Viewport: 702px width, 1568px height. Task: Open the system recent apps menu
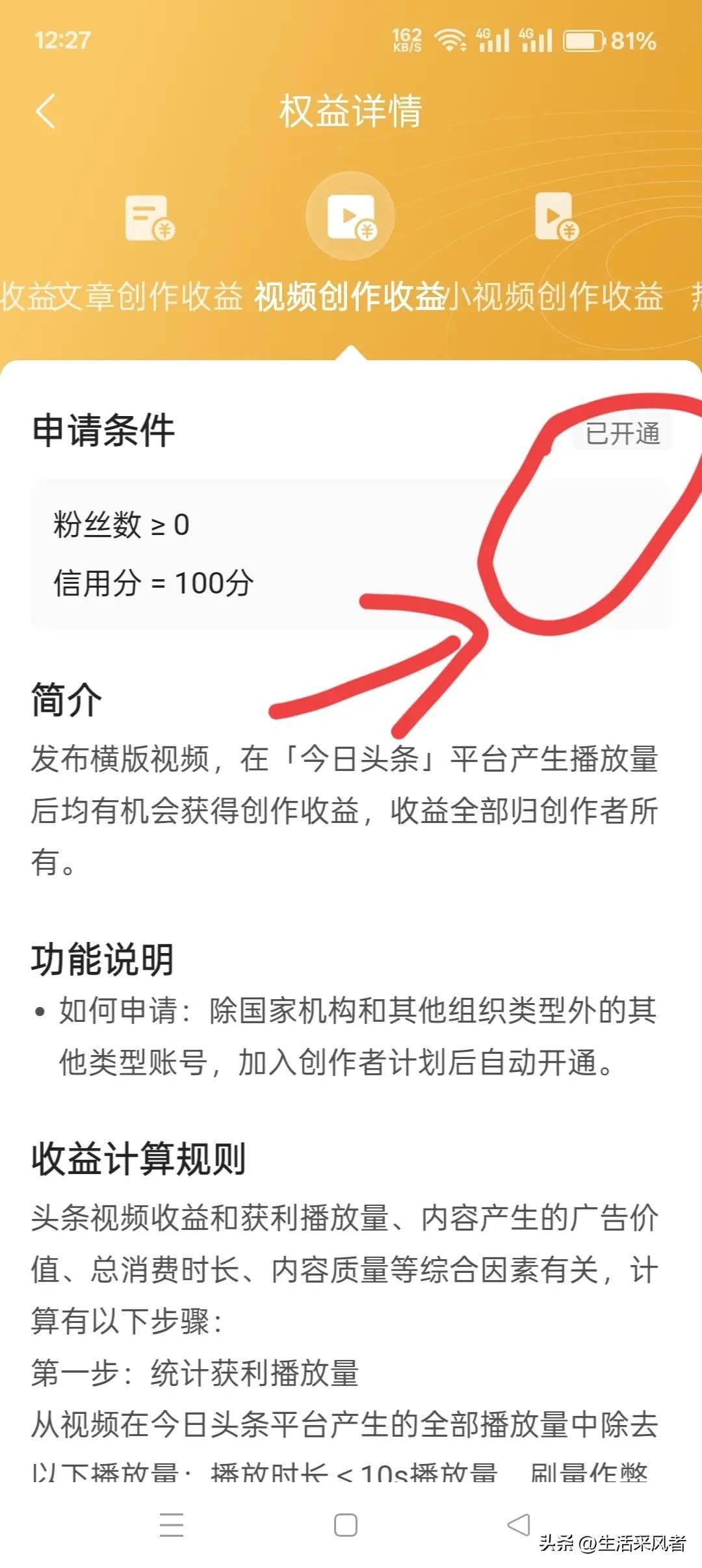(172, 1524)
